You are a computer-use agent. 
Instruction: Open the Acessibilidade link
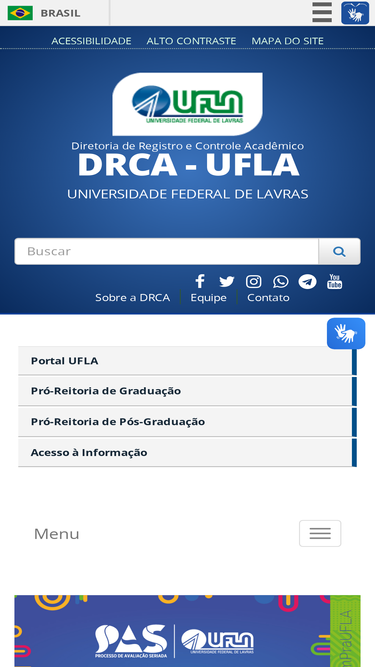click(91, 41)
